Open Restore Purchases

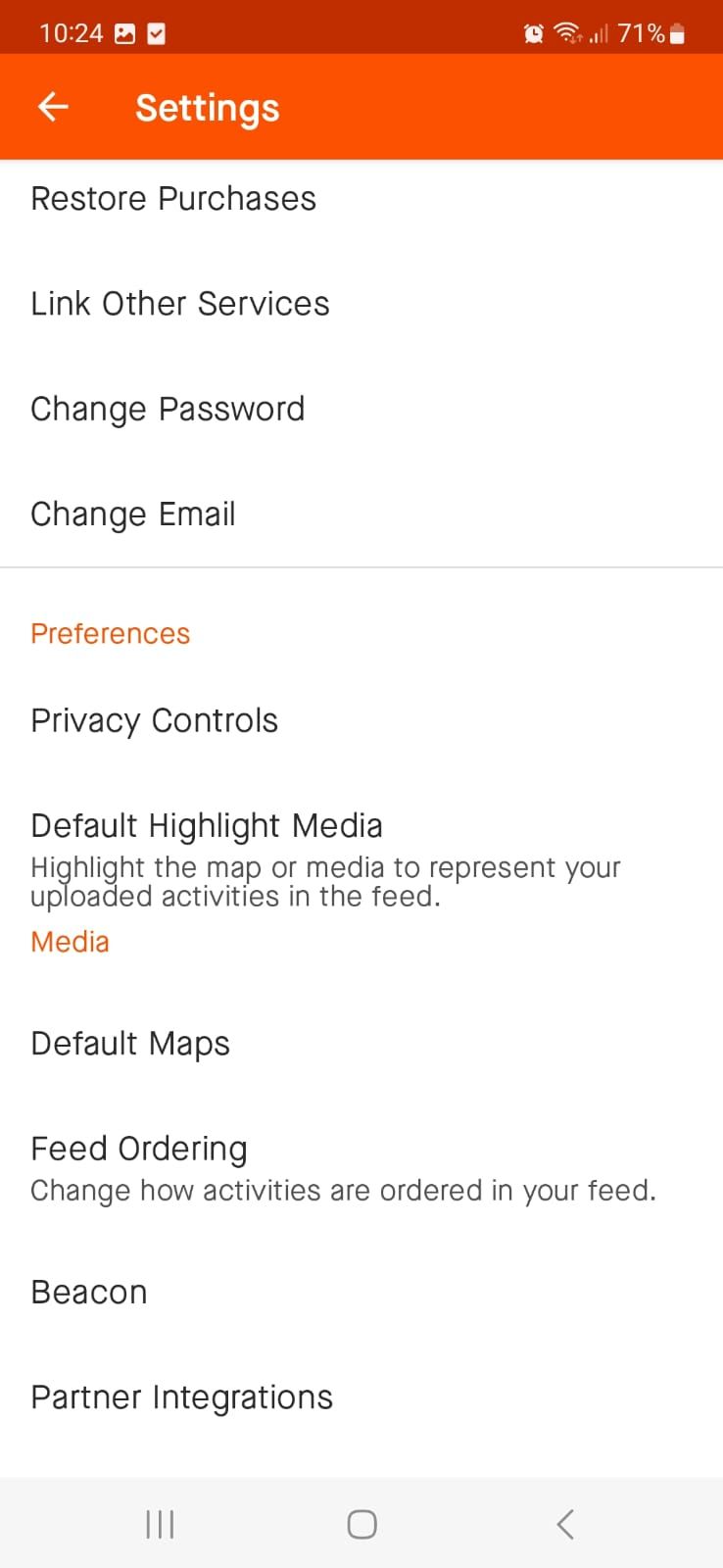click(173, 199)
